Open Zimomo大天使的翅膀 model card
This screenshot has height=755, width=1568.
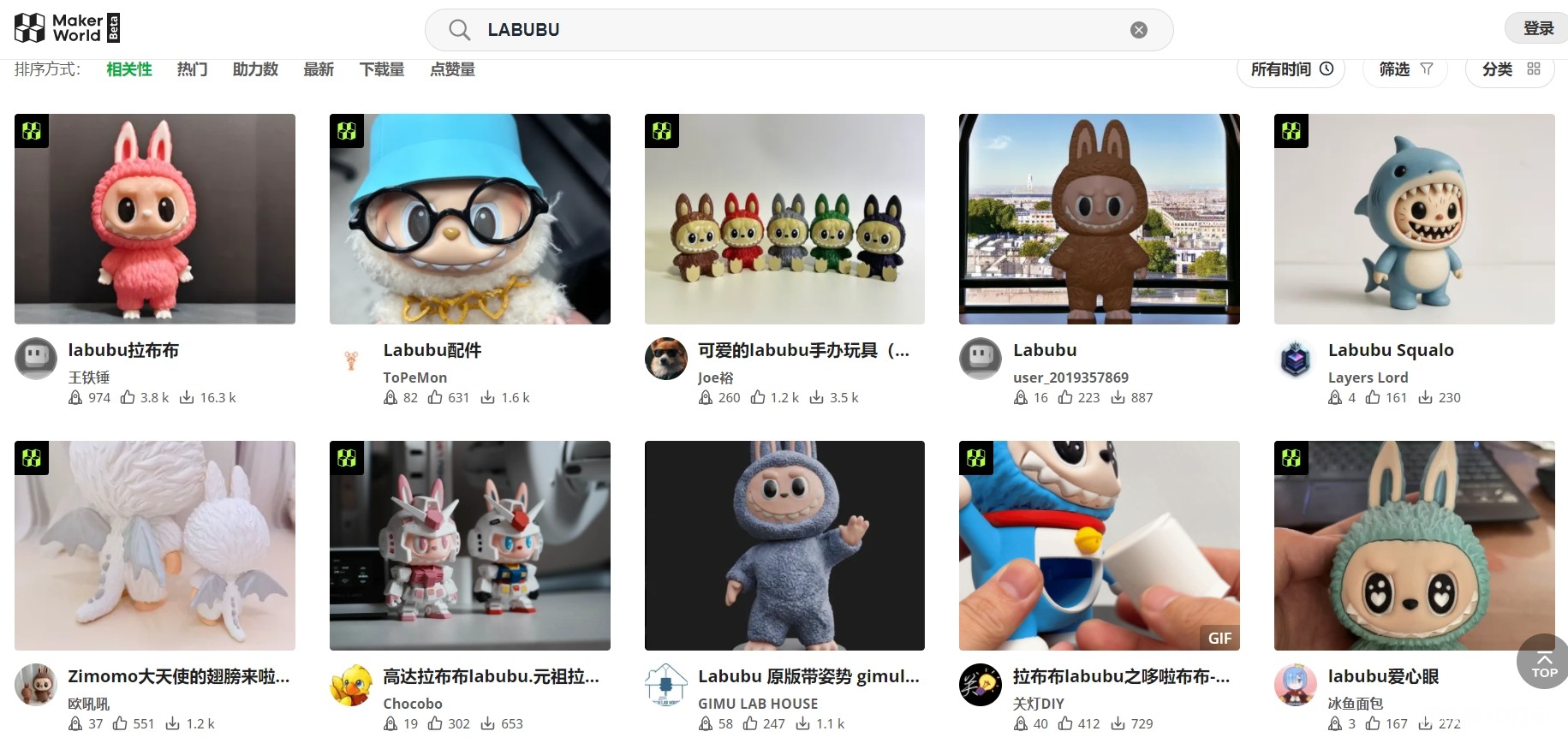(x=155, y=545)
